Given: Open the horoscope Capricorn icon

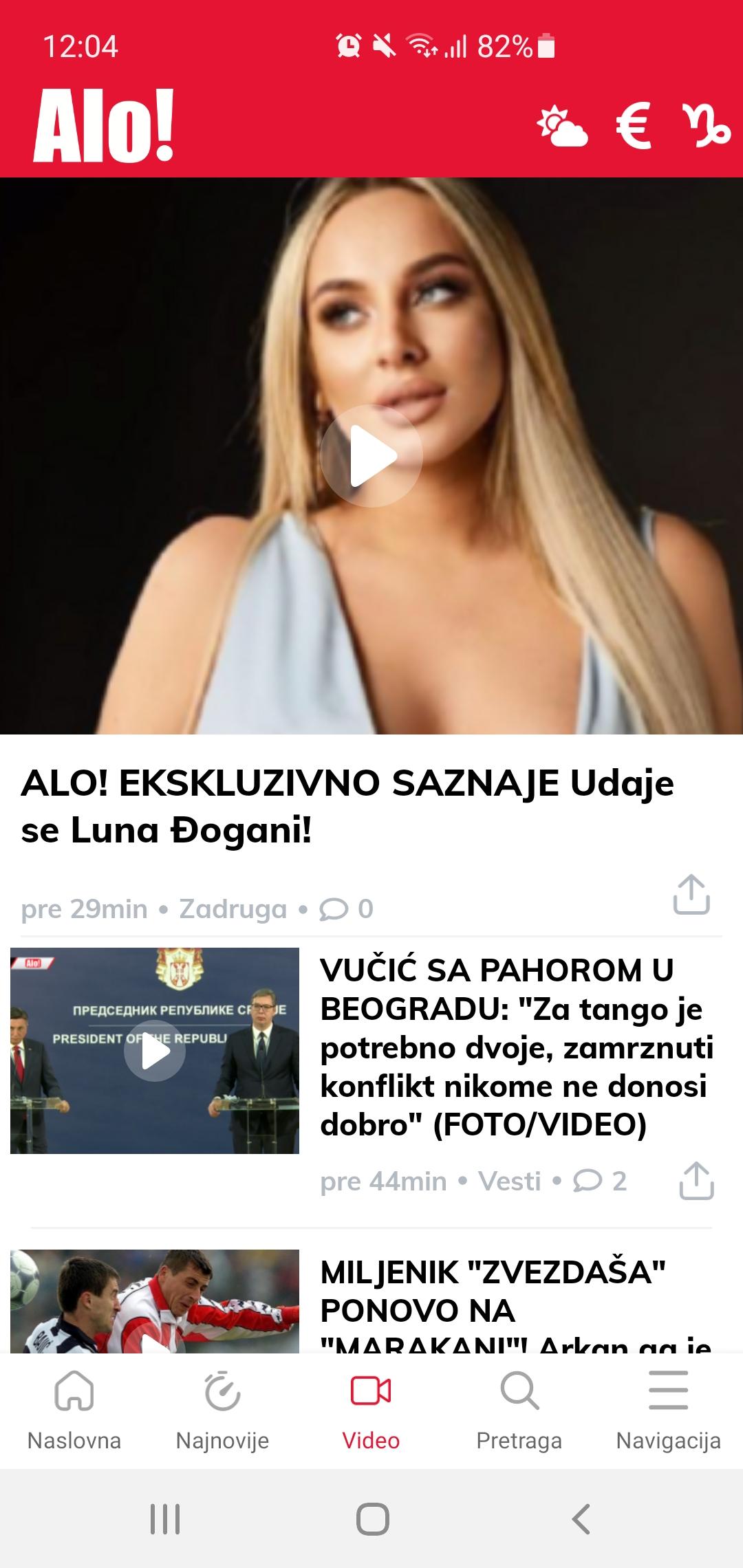Looking at the screenshot, I should point(706,126).
